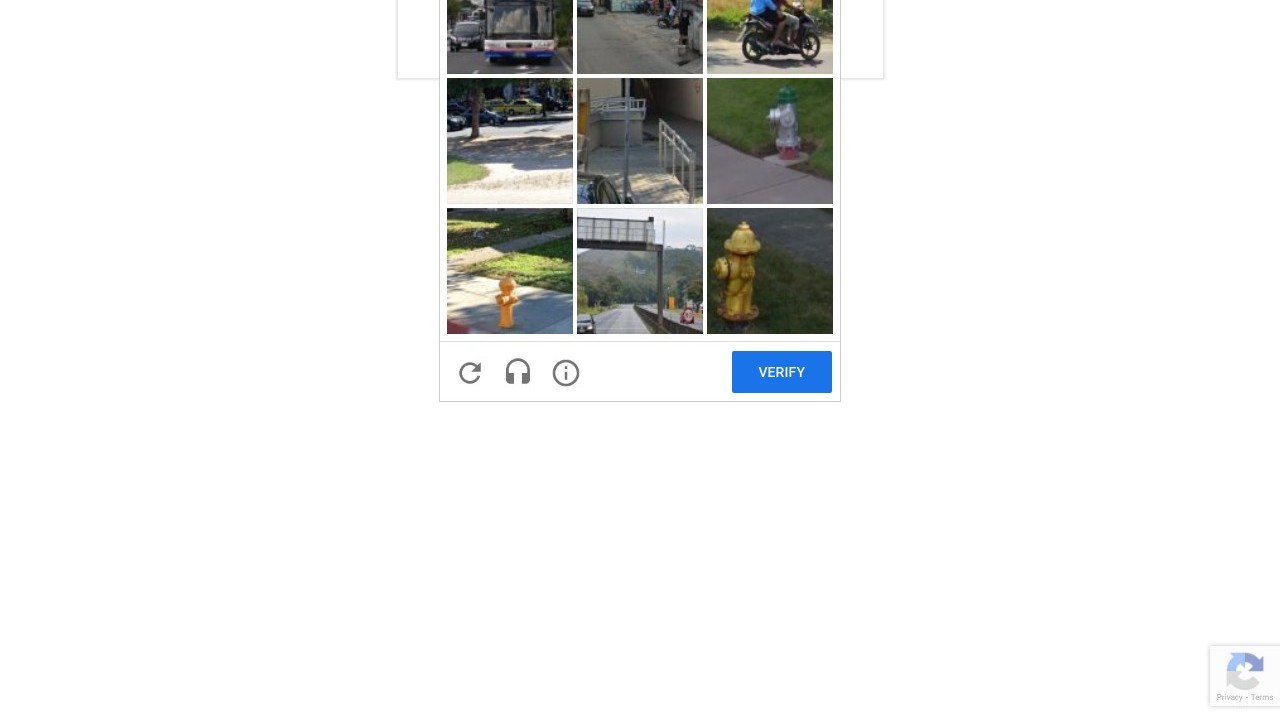
Task: Select the highway overpass sign tile
Action: pyautogui.click(x=640, y=271)
